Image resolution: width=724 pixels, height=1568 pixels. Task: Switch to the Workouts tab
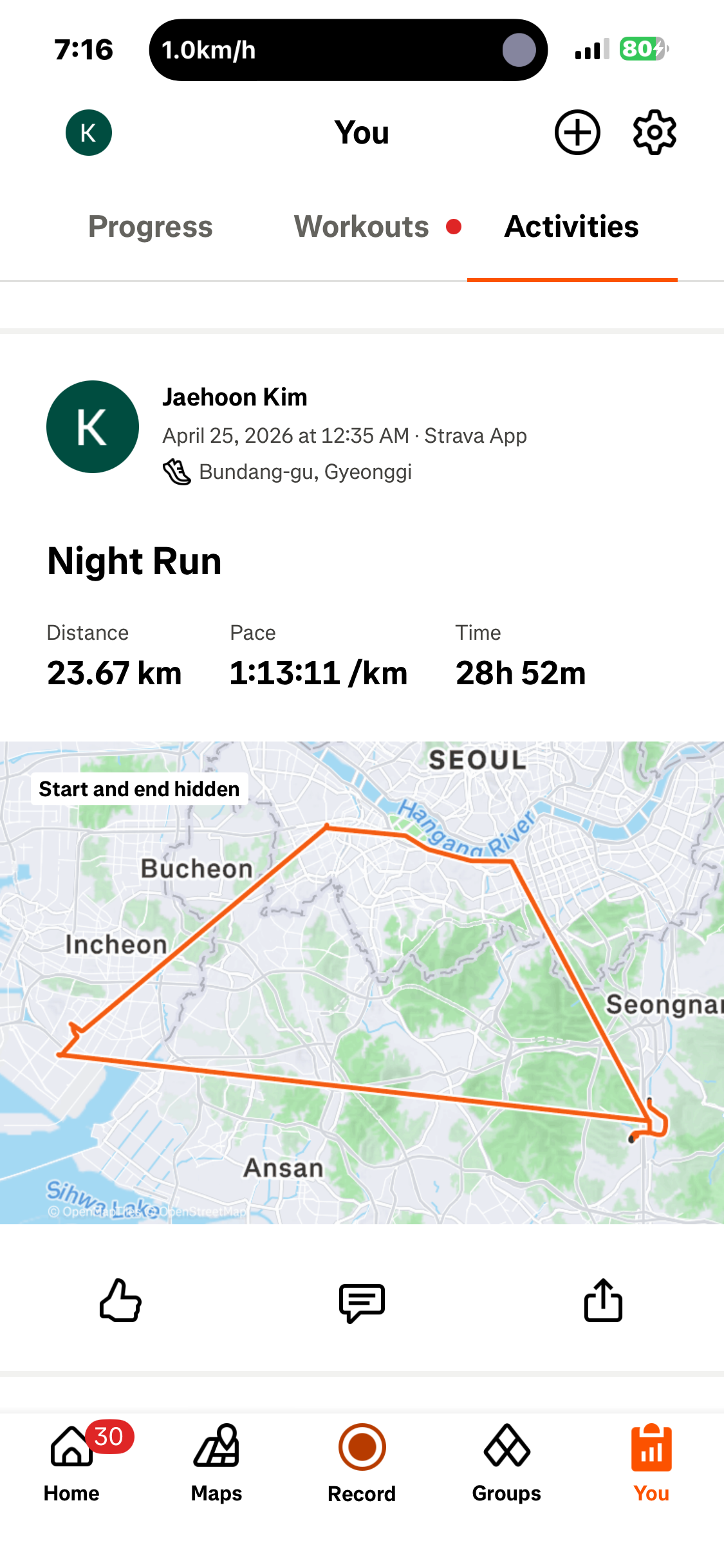click(x=362, y=227)
